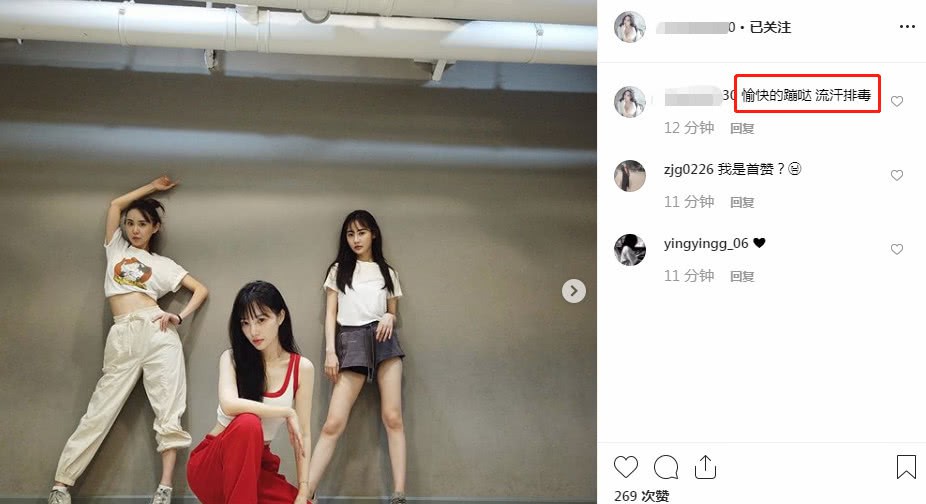
Task: Bookmark this post
Action: click(x=906, y=467)
